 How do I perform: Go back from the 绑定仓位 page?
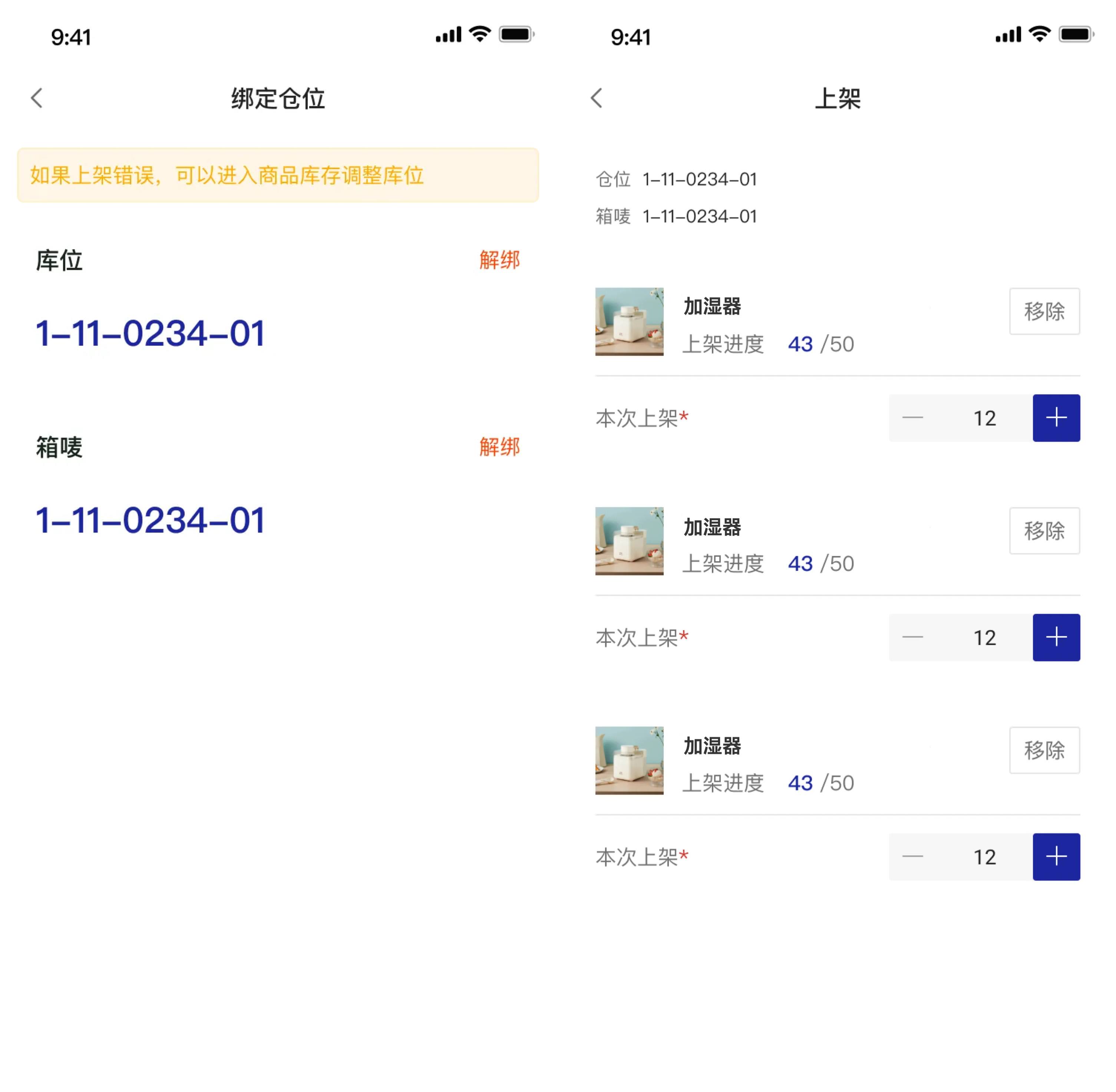37,98
